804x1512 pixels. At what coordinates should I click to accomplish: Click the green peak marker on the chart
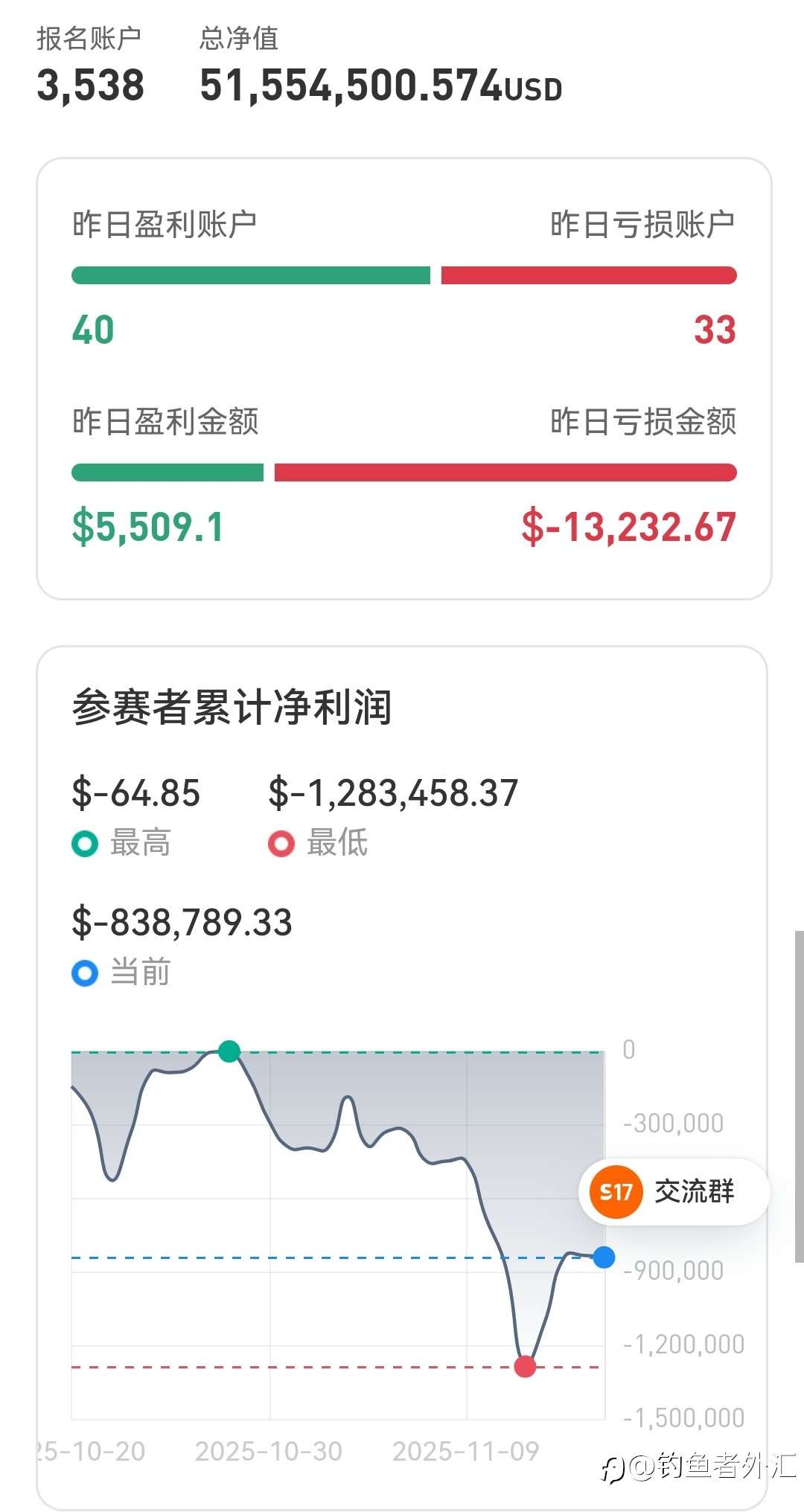point(229,1051)
